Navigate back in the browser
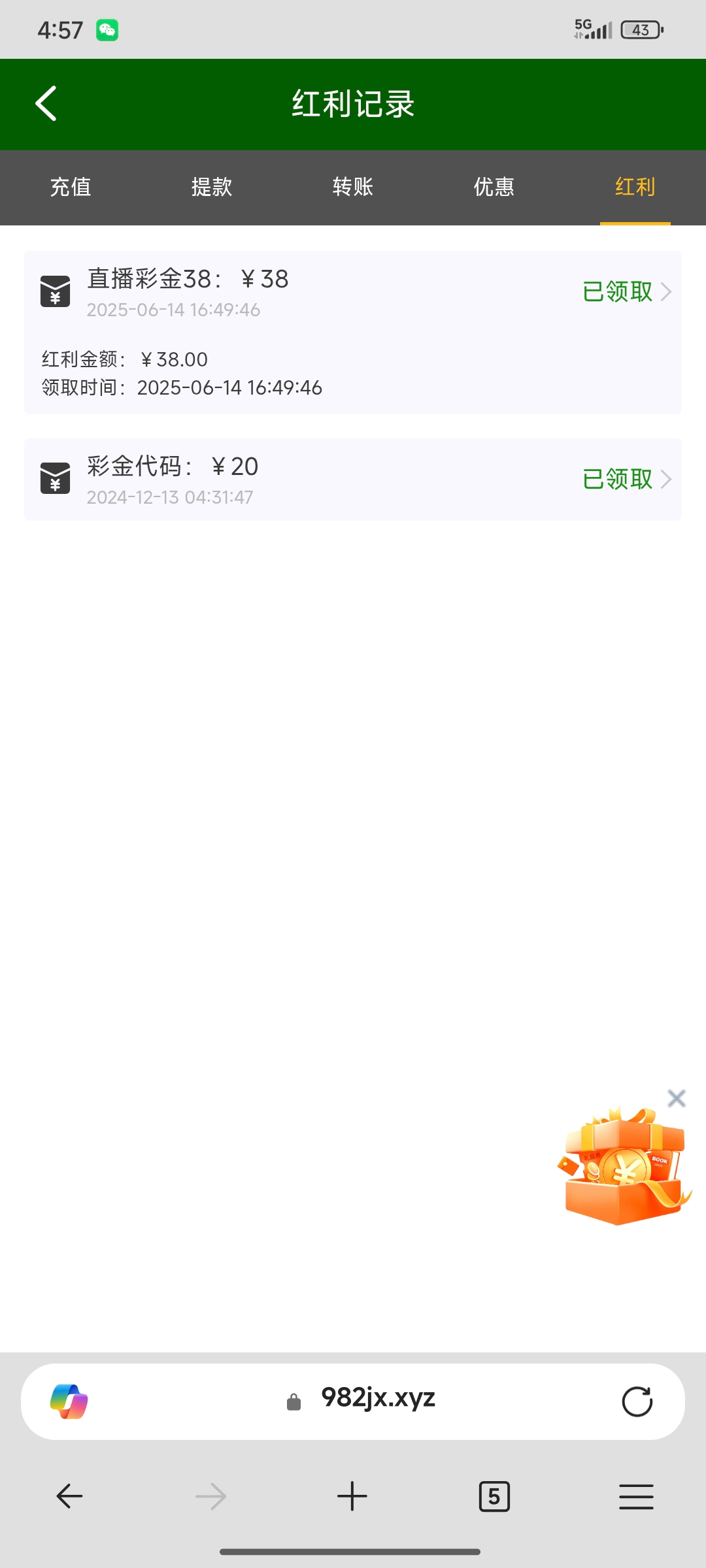 coord(69,1496)
